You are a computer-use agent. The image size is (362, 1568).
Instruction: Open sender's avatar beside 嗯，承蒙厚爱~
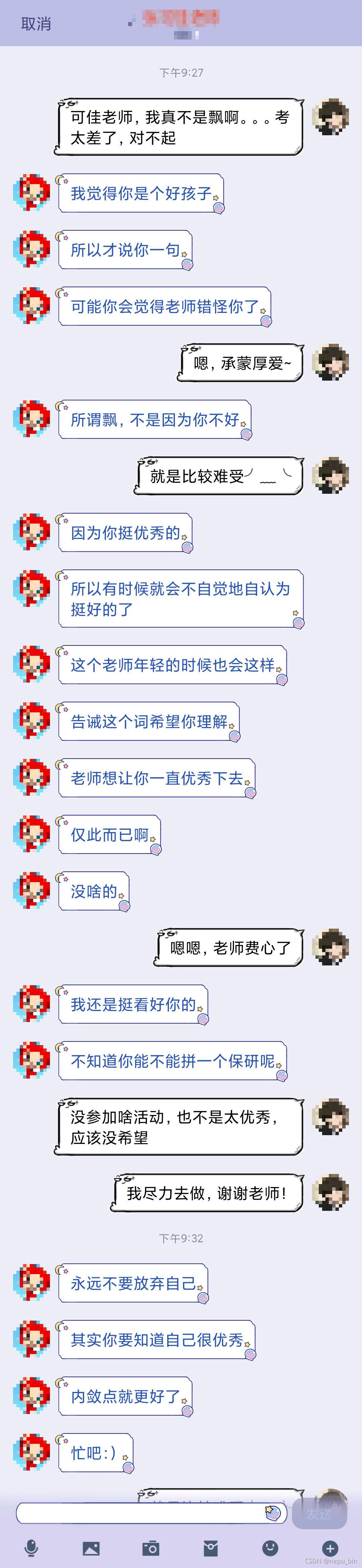pos(330,362)
